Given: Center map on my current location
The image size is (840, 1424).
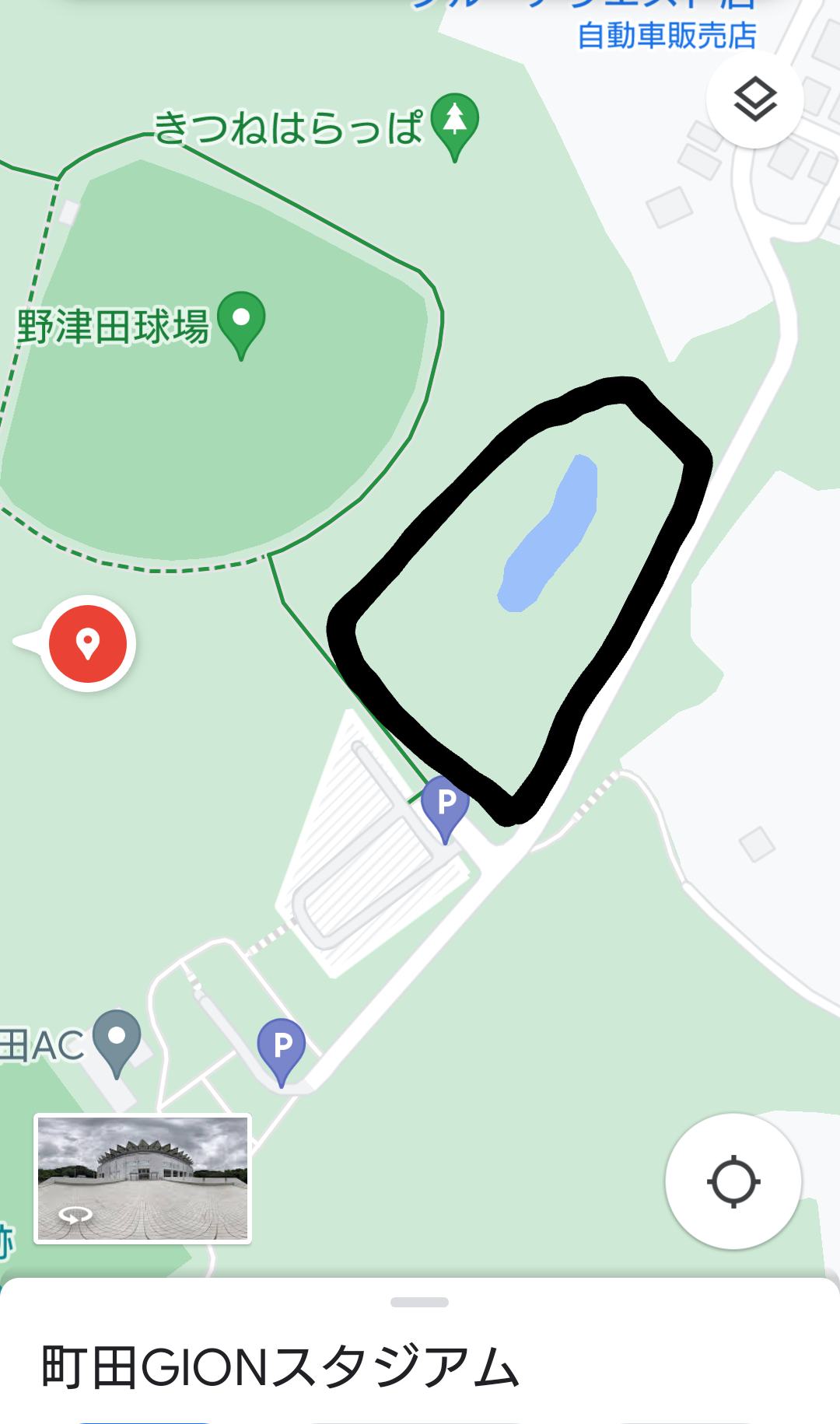Looking at the screenshot, I should pyautogui.click(x=733, y=1181).
